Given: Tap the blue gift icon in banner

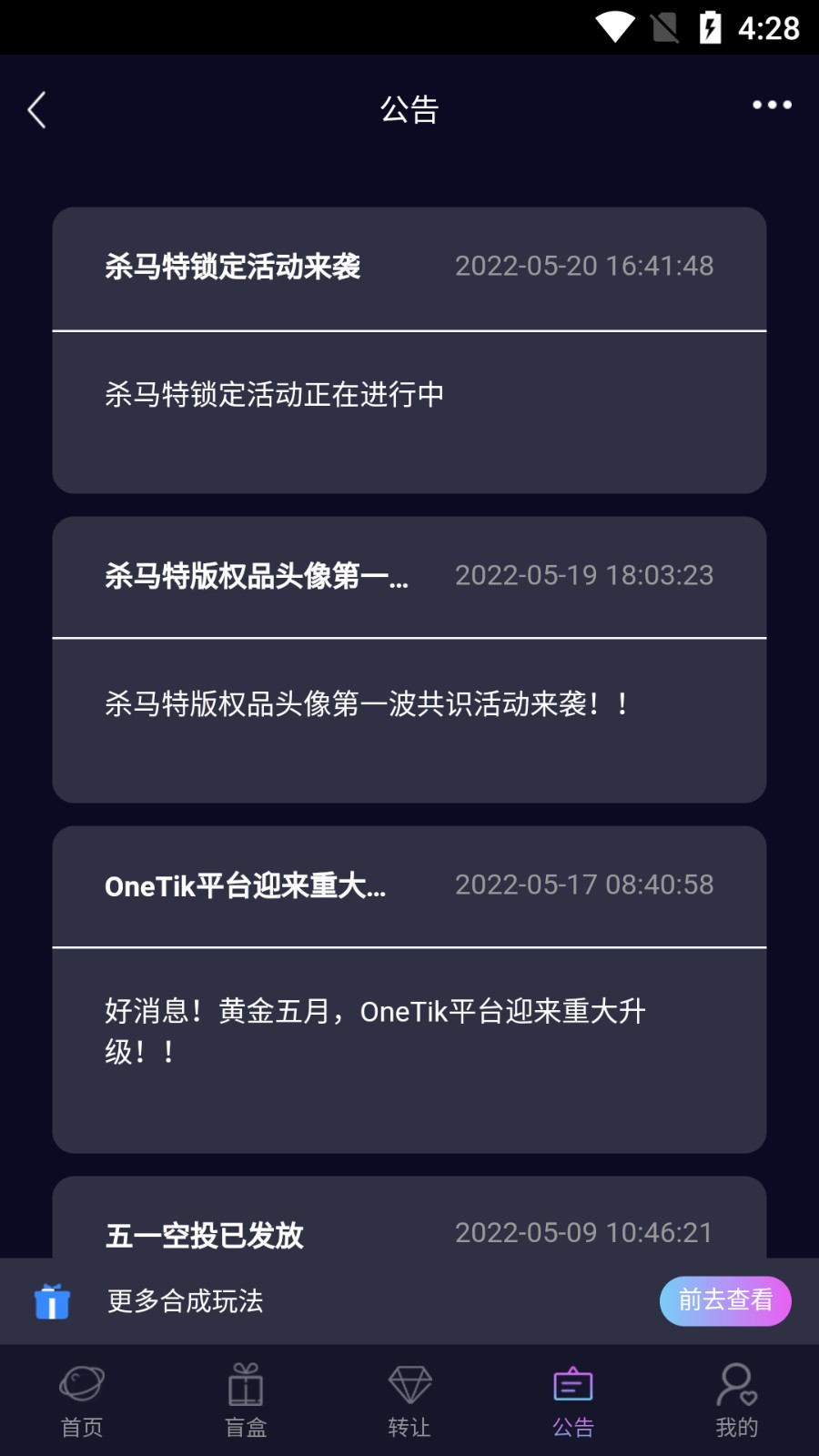Looking at the screenshot, I should (x=54, y=1301).
